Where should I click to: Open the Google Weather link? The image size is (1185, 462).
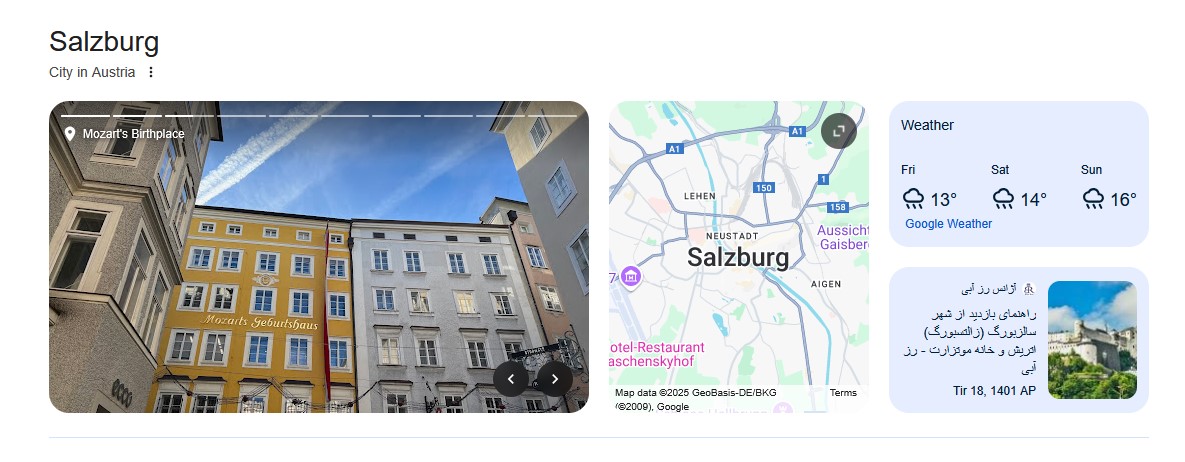point(948,224)
